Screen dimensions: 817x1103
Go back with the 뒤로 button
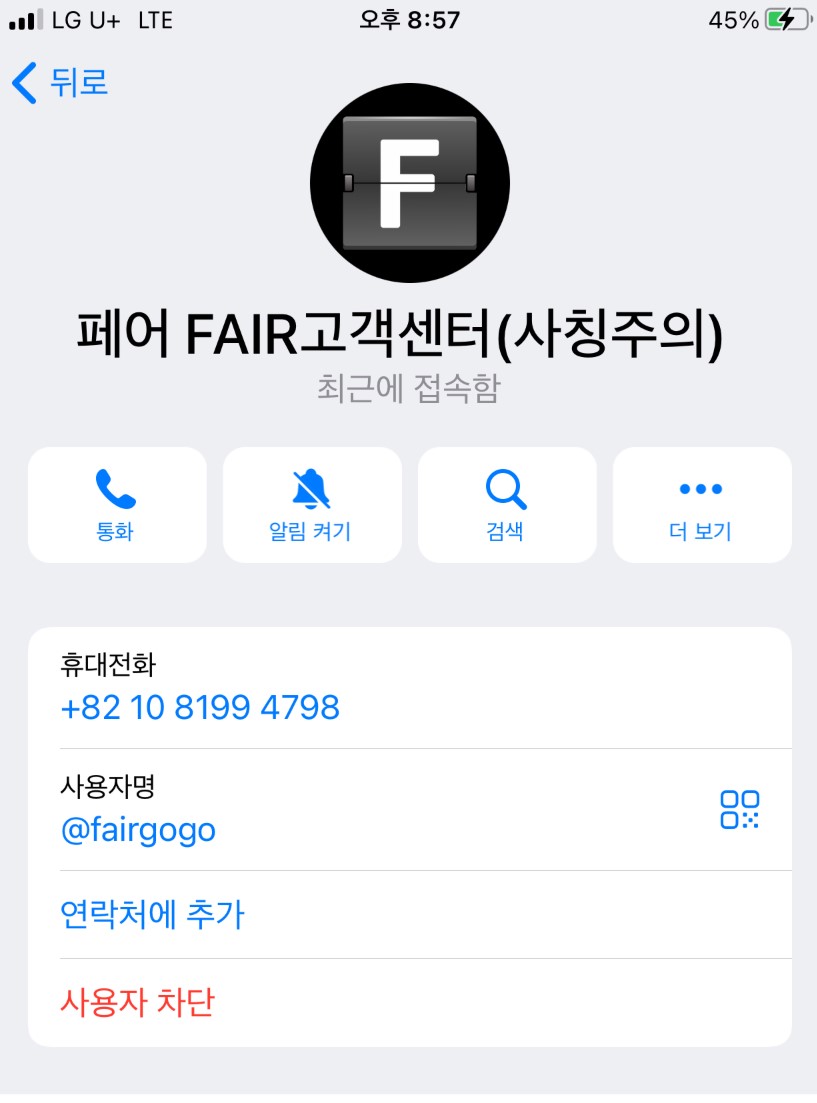(60, 82)
